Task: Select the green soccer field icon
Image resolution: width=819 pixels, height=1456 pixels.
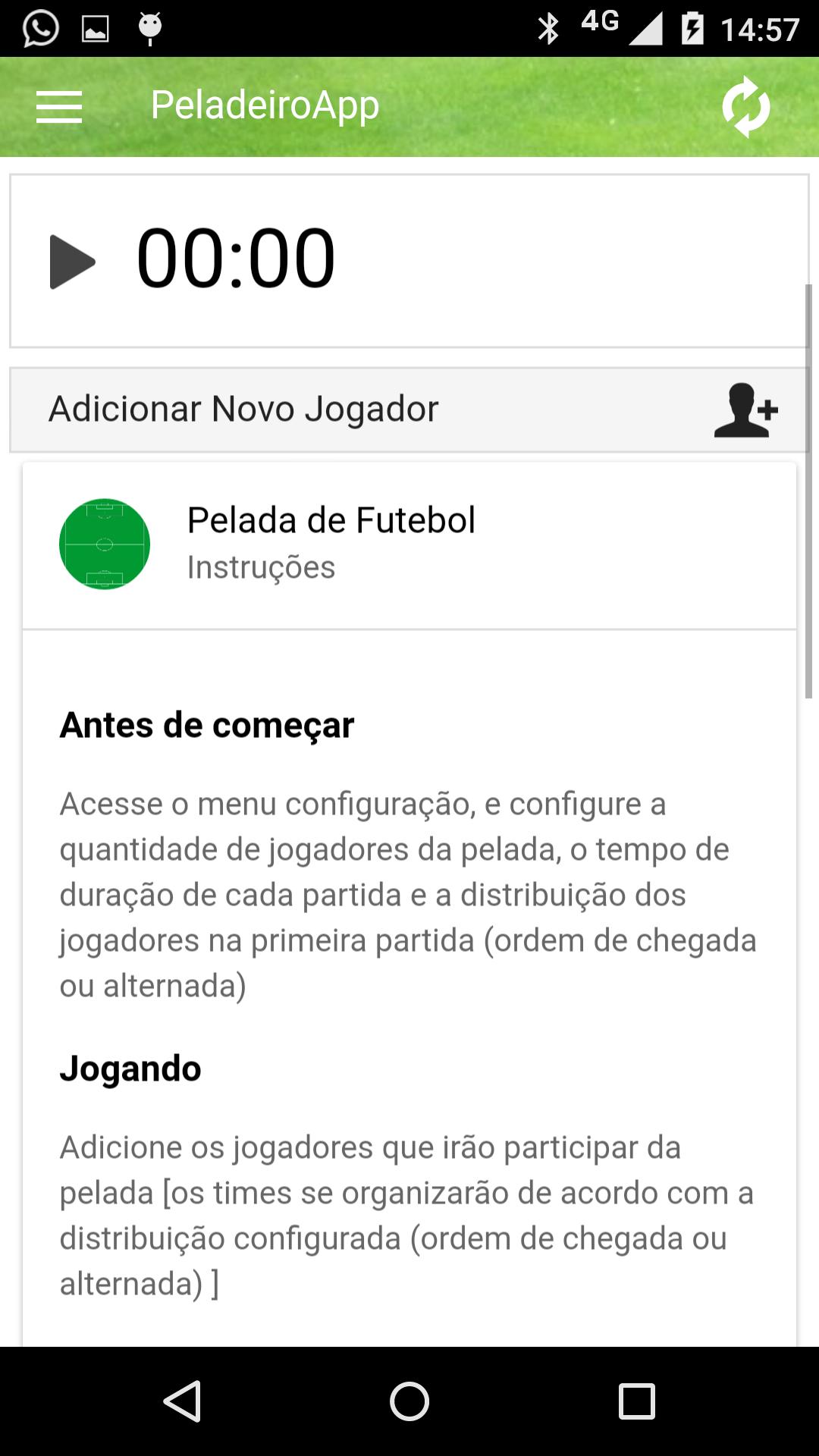Action: [x=104, y=544]
